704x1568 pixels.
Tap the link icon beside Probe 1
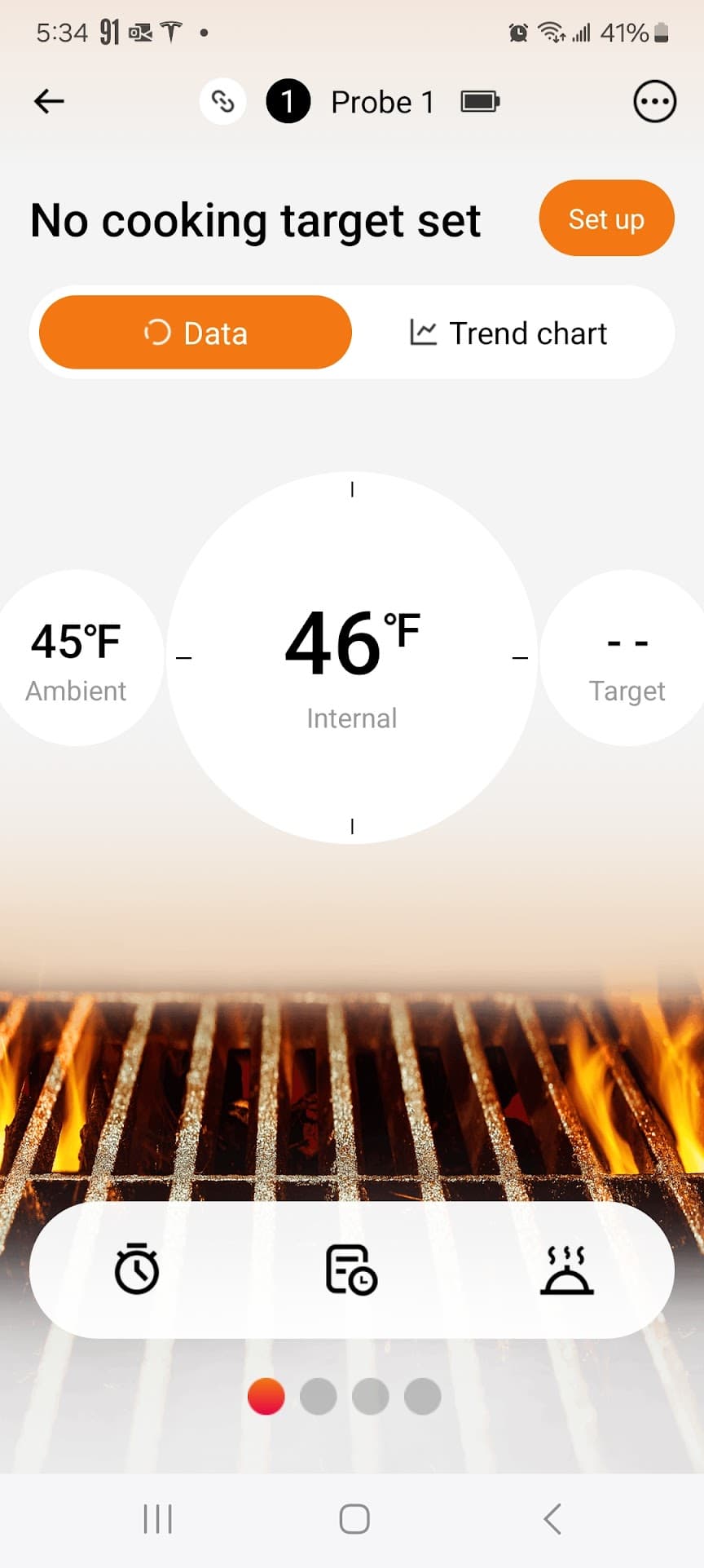tap(222, 102)
